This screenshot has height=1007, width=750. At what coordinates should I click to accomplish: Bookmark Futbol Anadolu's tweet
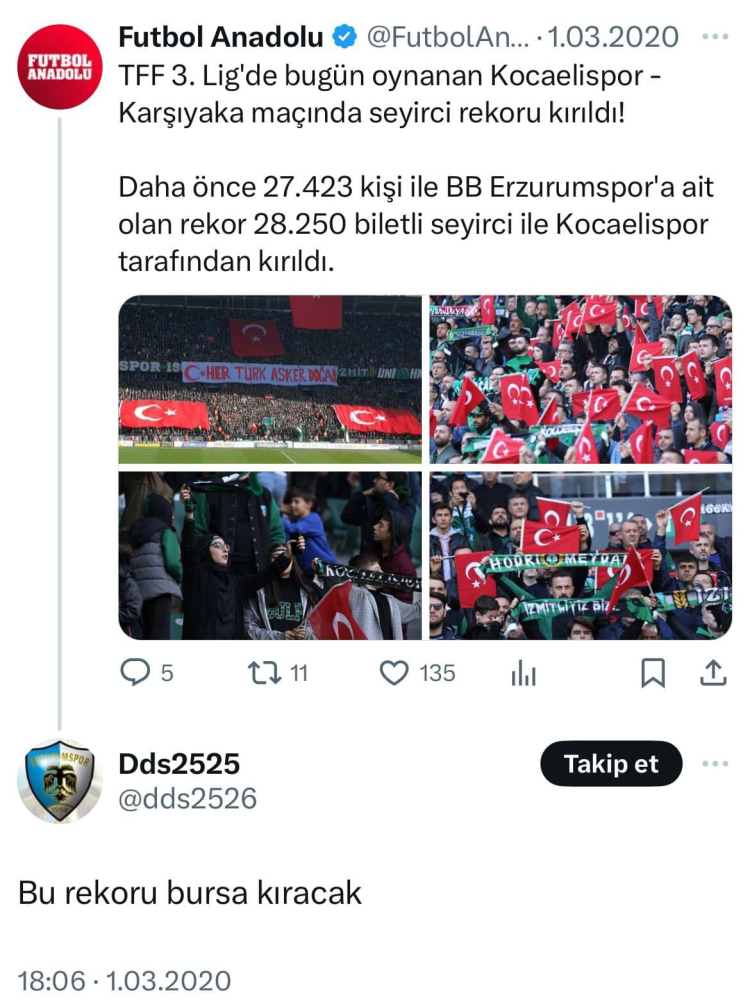pyautogui.click(x=652, y=674)
